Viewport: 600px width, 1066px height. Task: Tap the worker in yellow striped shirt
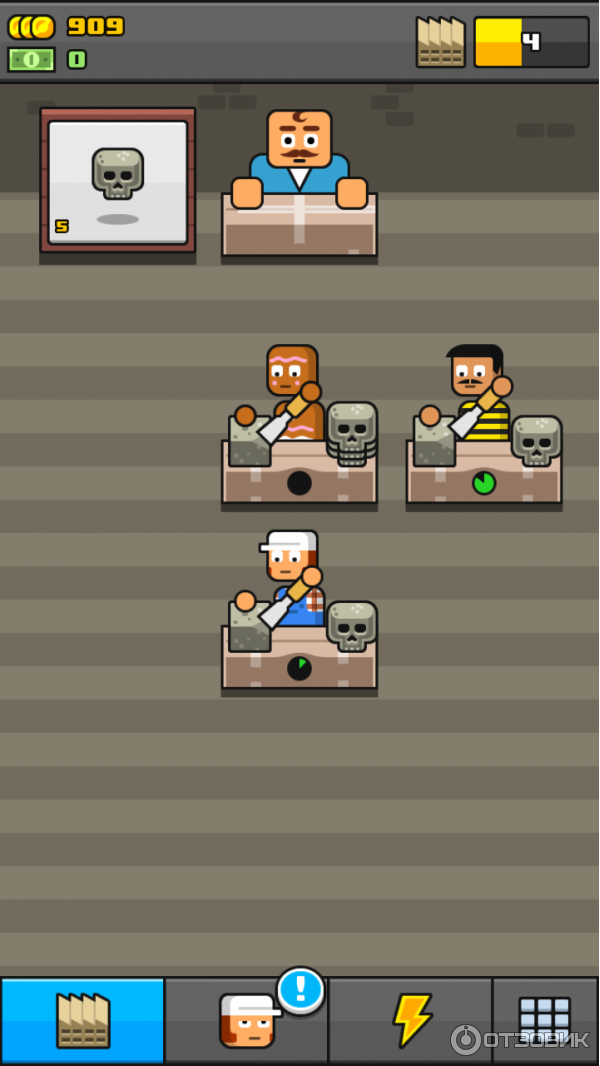pyautogui.click(x=477, y=383)
